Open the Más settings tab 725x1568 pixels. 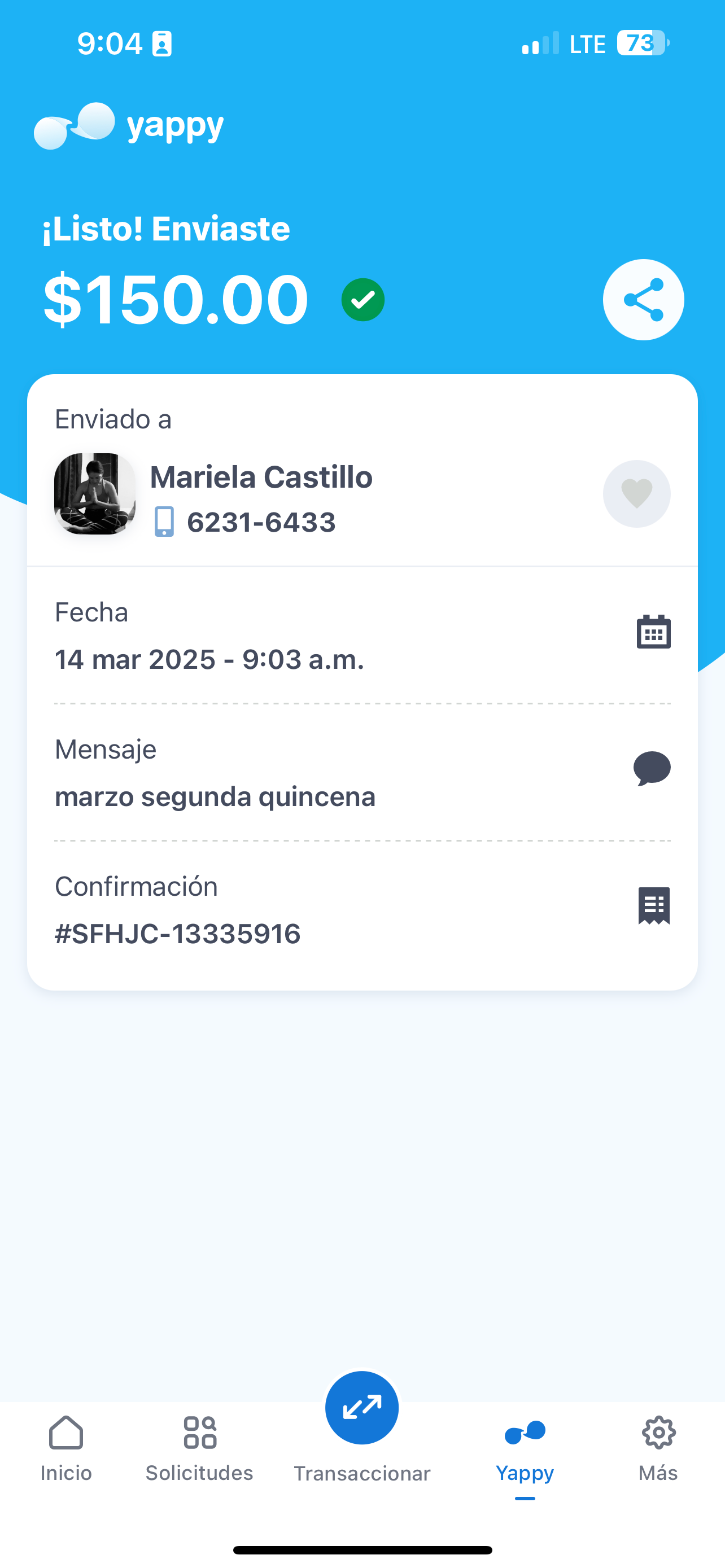[x=658, y=1447]
